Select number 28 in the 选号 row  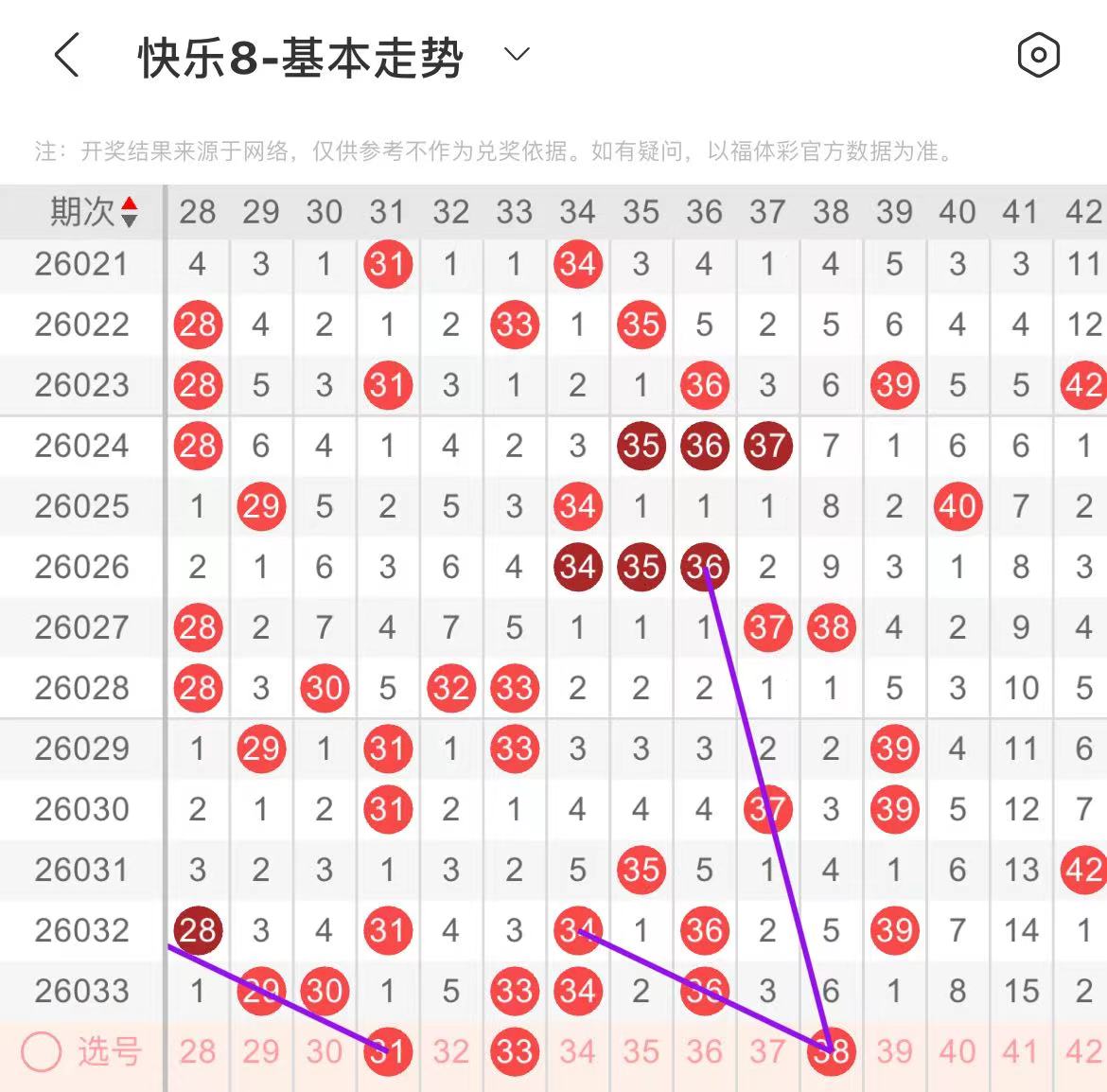point(197,1051)
